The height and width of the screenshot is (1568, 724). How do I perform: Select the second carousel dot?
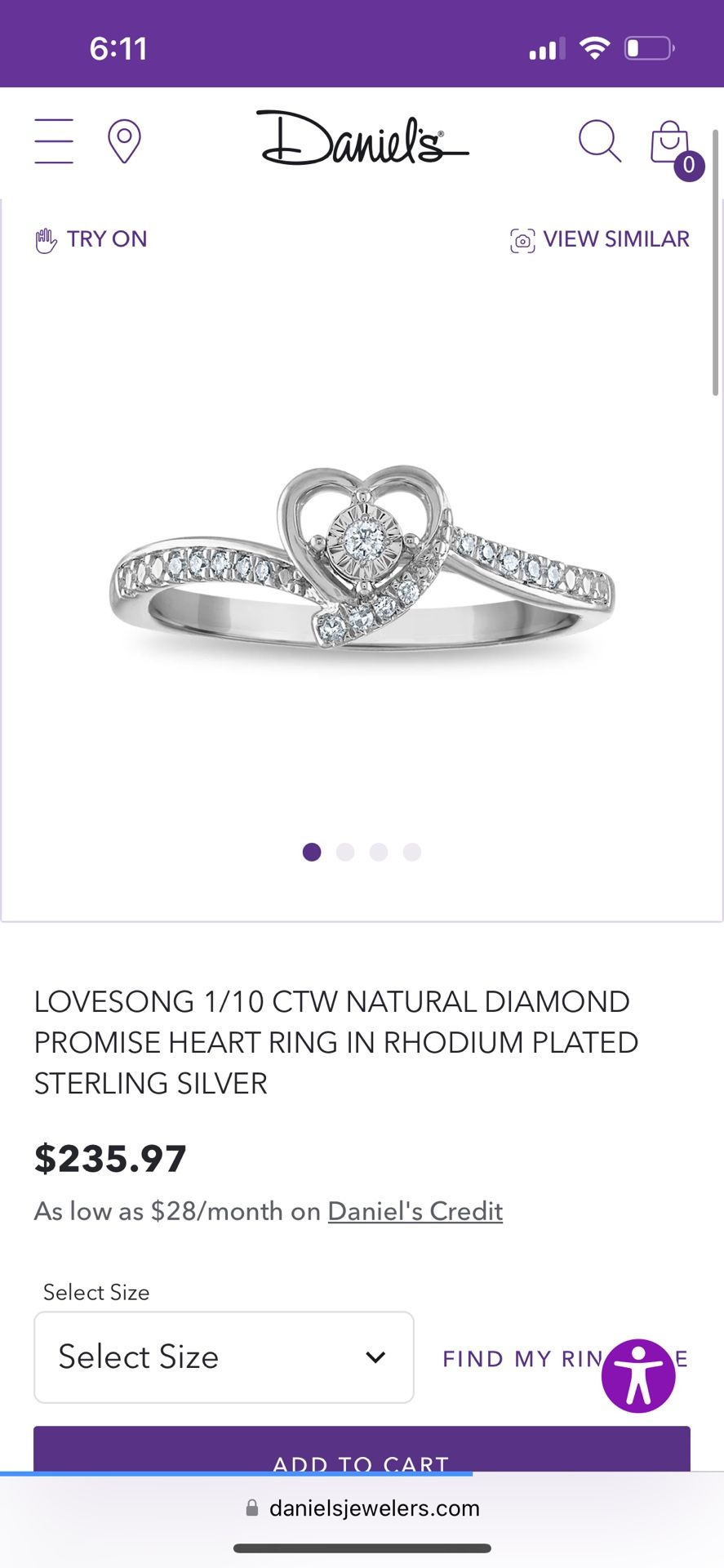(x=345, y=852)
